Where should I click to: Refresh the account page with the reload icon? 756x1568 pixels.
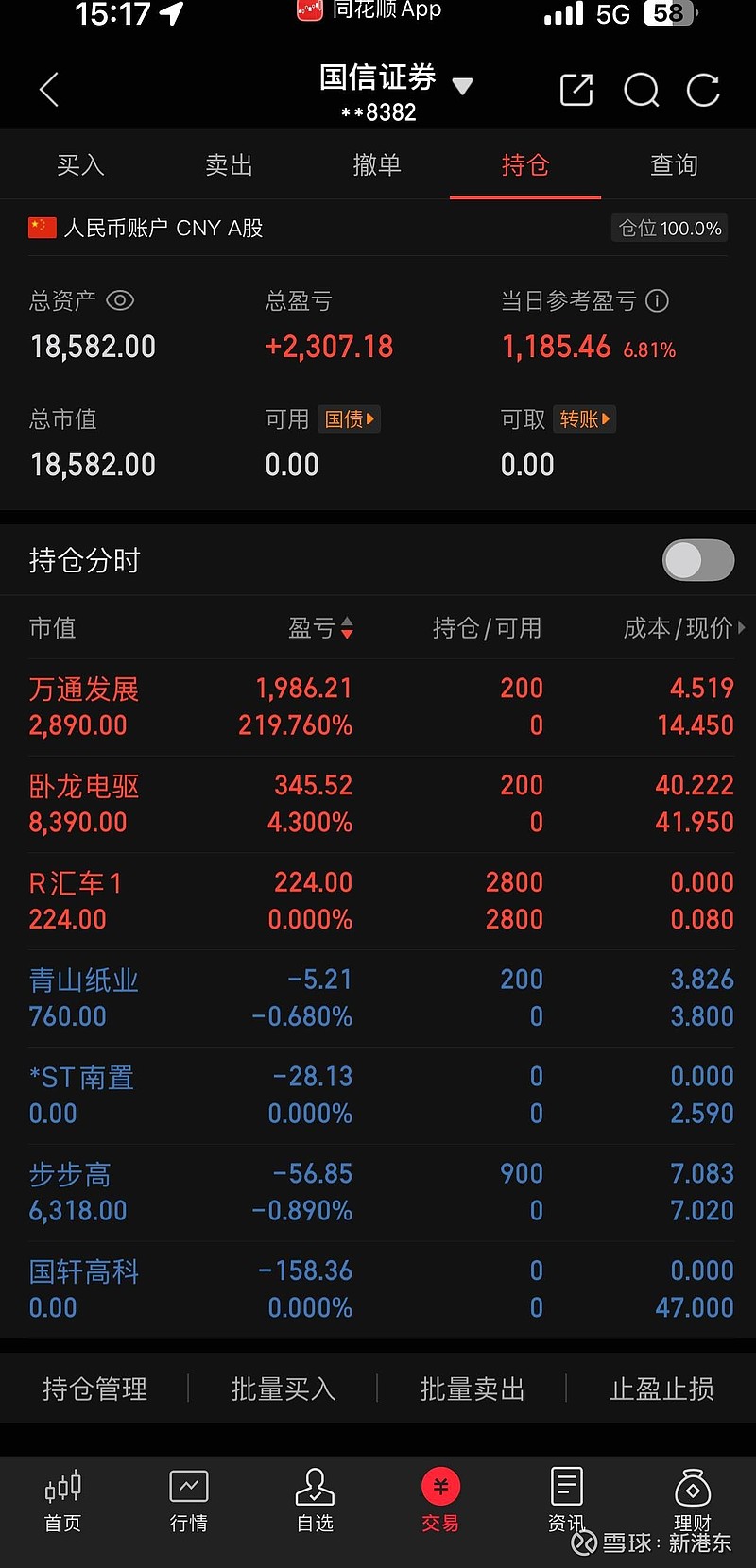[x=703, y=89]
